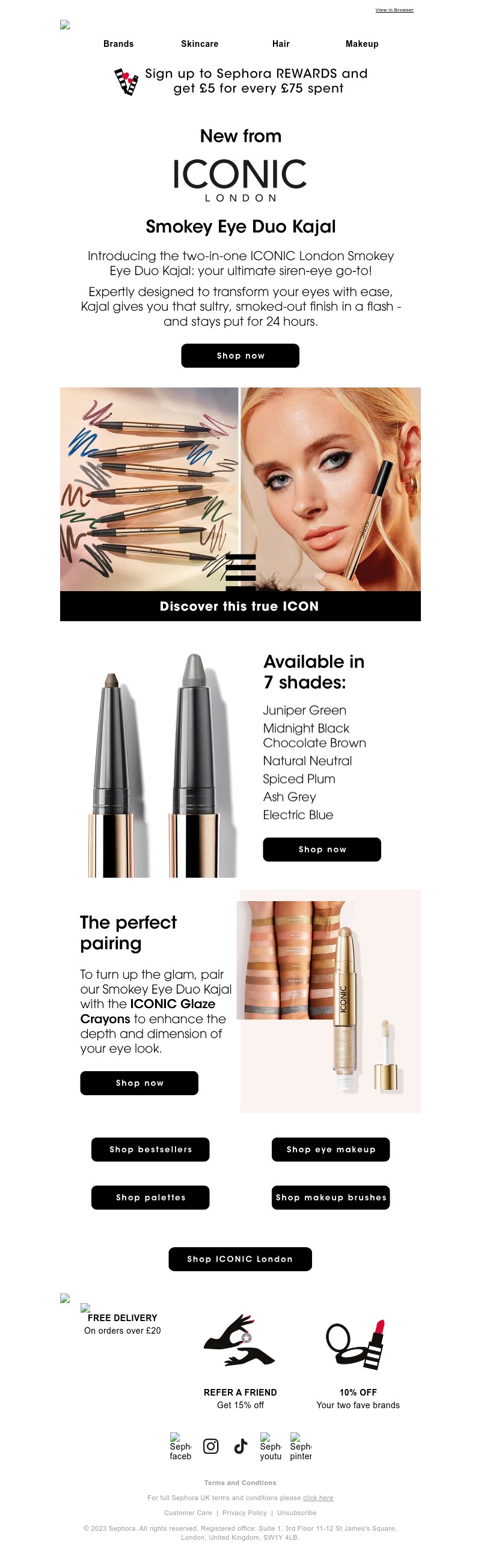Open Shop makeup brushes
The width and height of the screenshot is (481, 1568).
click(x=331, y=1197)
